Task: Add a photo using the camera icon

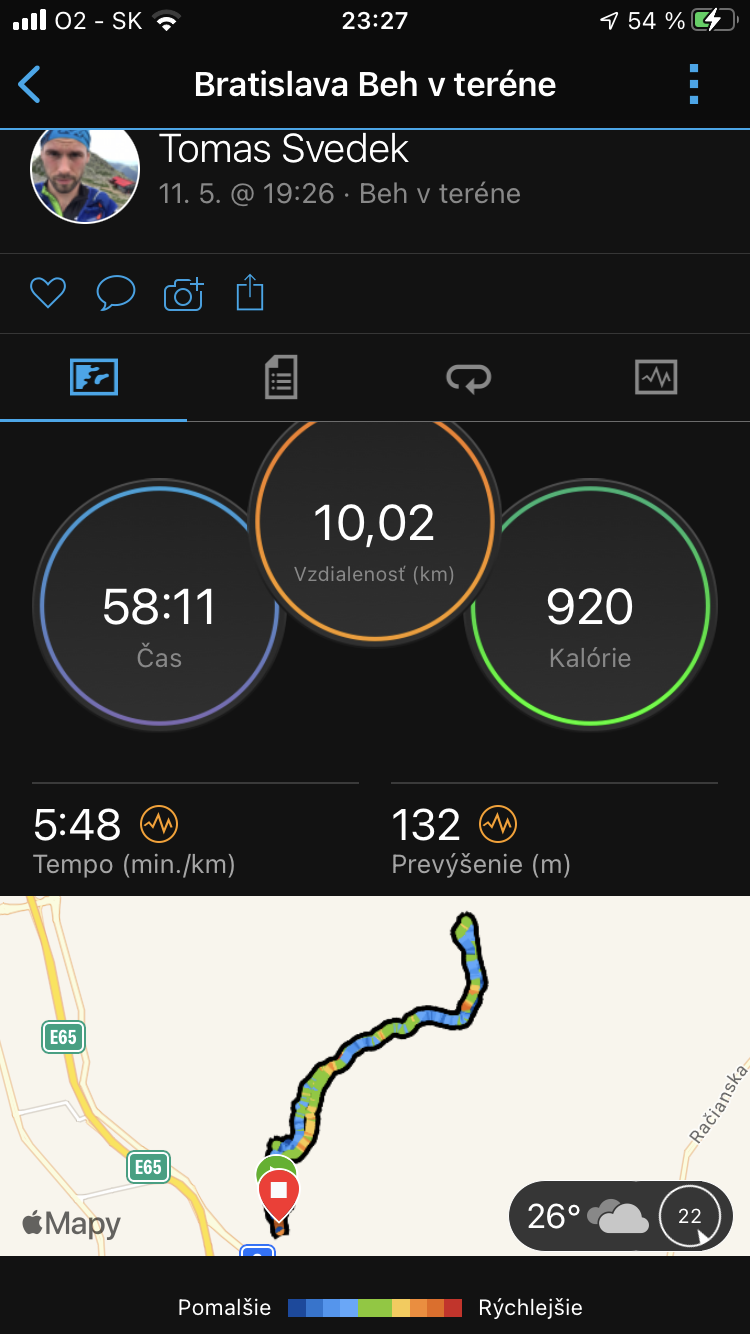Action: (183, 293)
